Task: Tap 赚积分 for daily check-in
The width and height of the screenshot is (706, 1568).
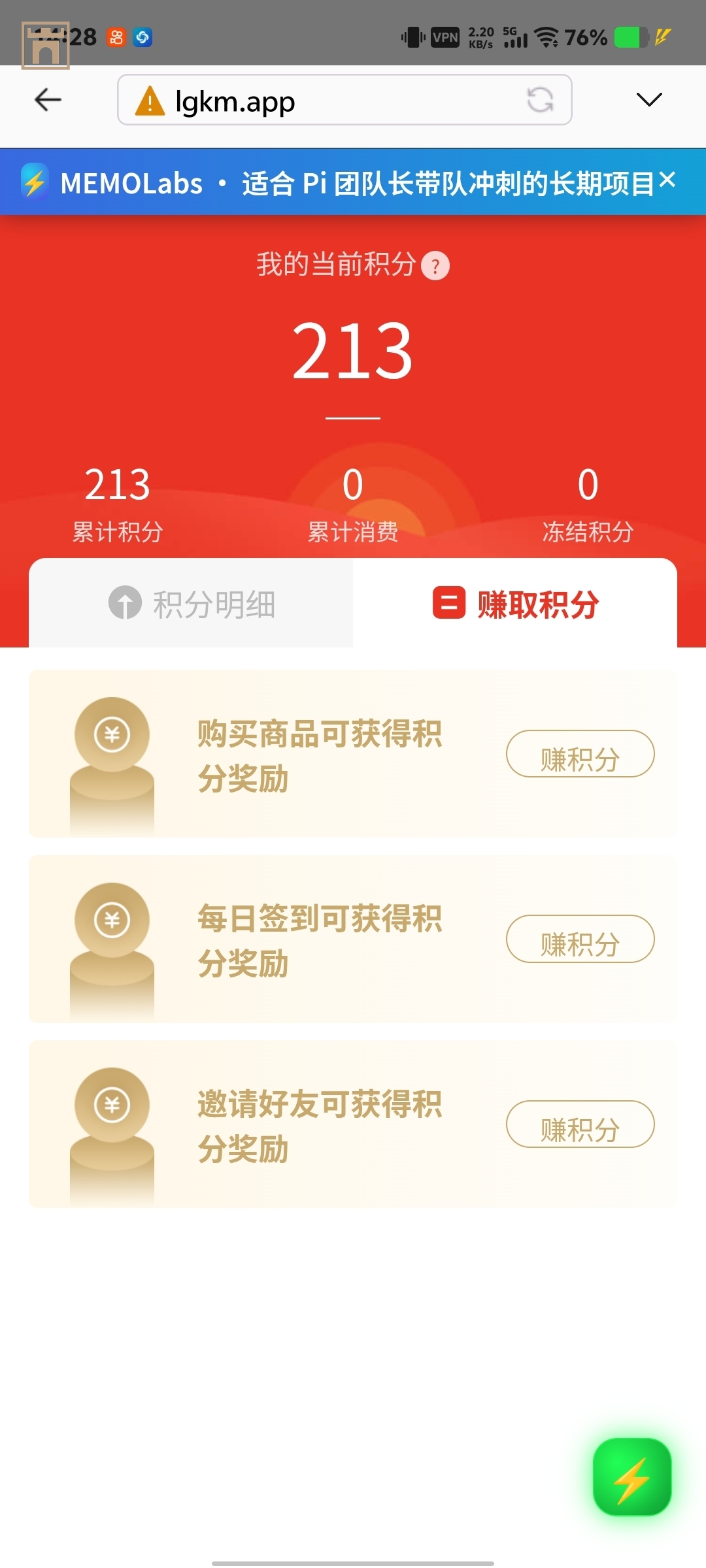Action: 580,939
